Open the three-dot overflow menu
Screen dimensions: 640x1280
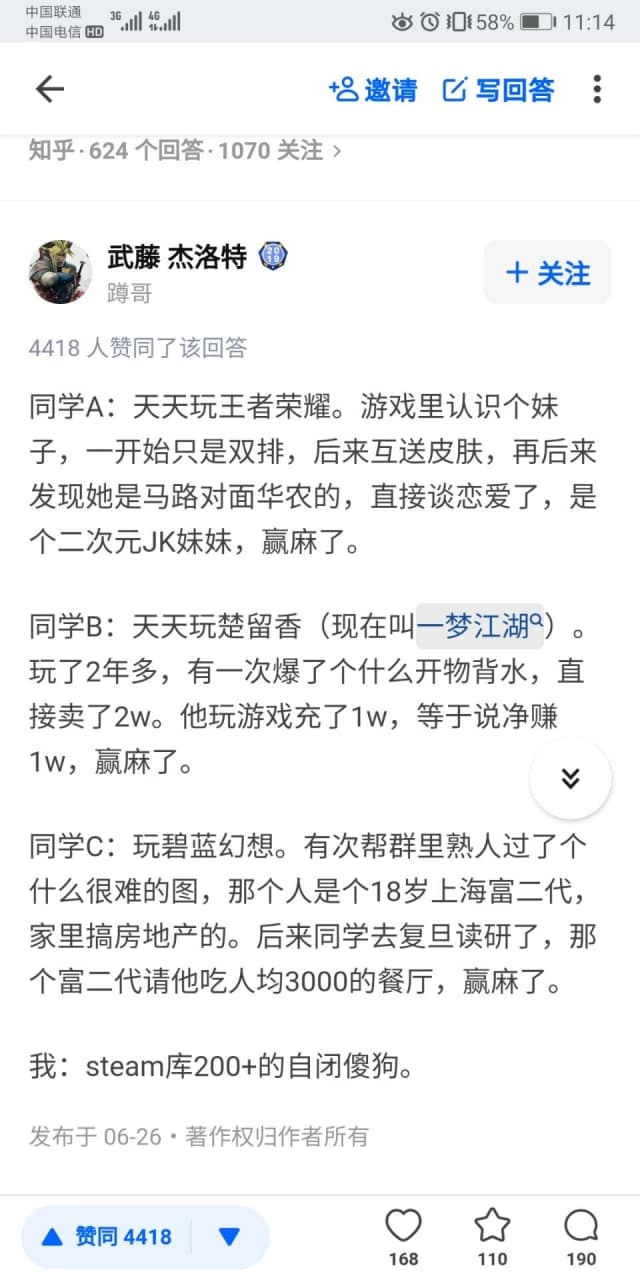click(x=597, y=89)
